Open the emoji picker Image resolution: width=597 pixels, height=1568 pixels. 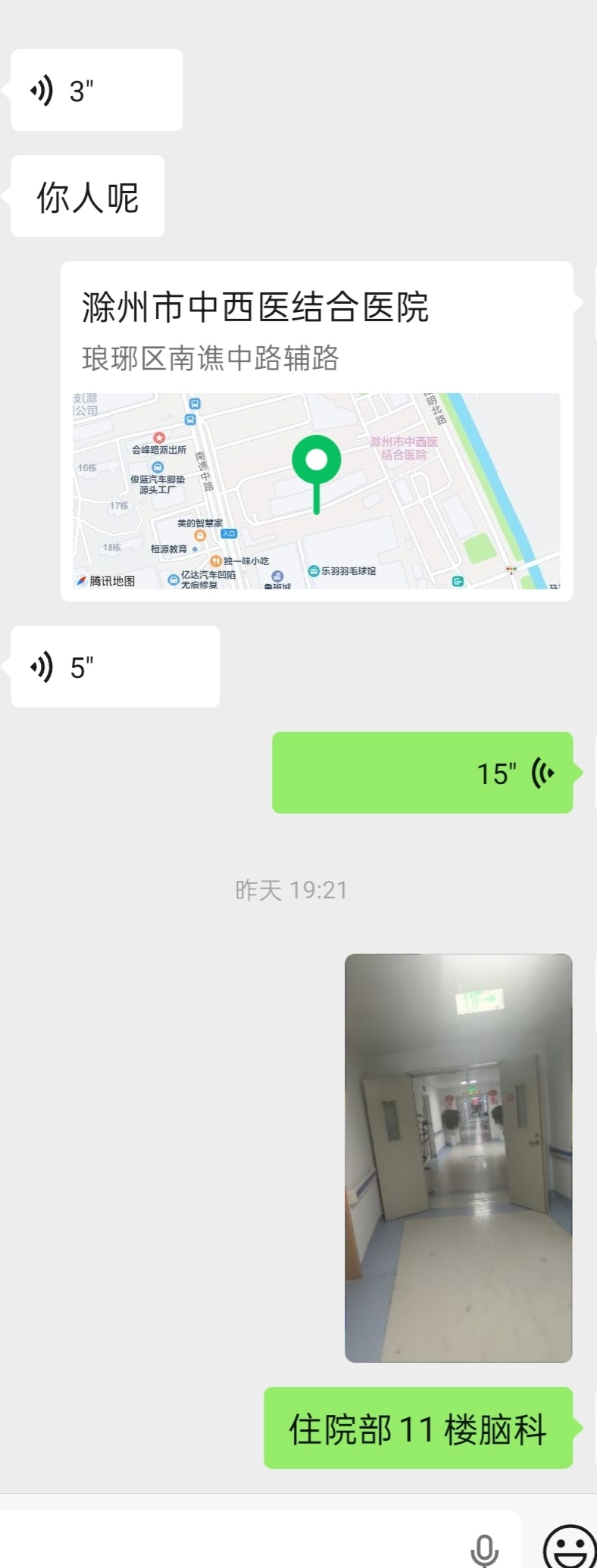pyautogui.click(x=570, y=1548)
